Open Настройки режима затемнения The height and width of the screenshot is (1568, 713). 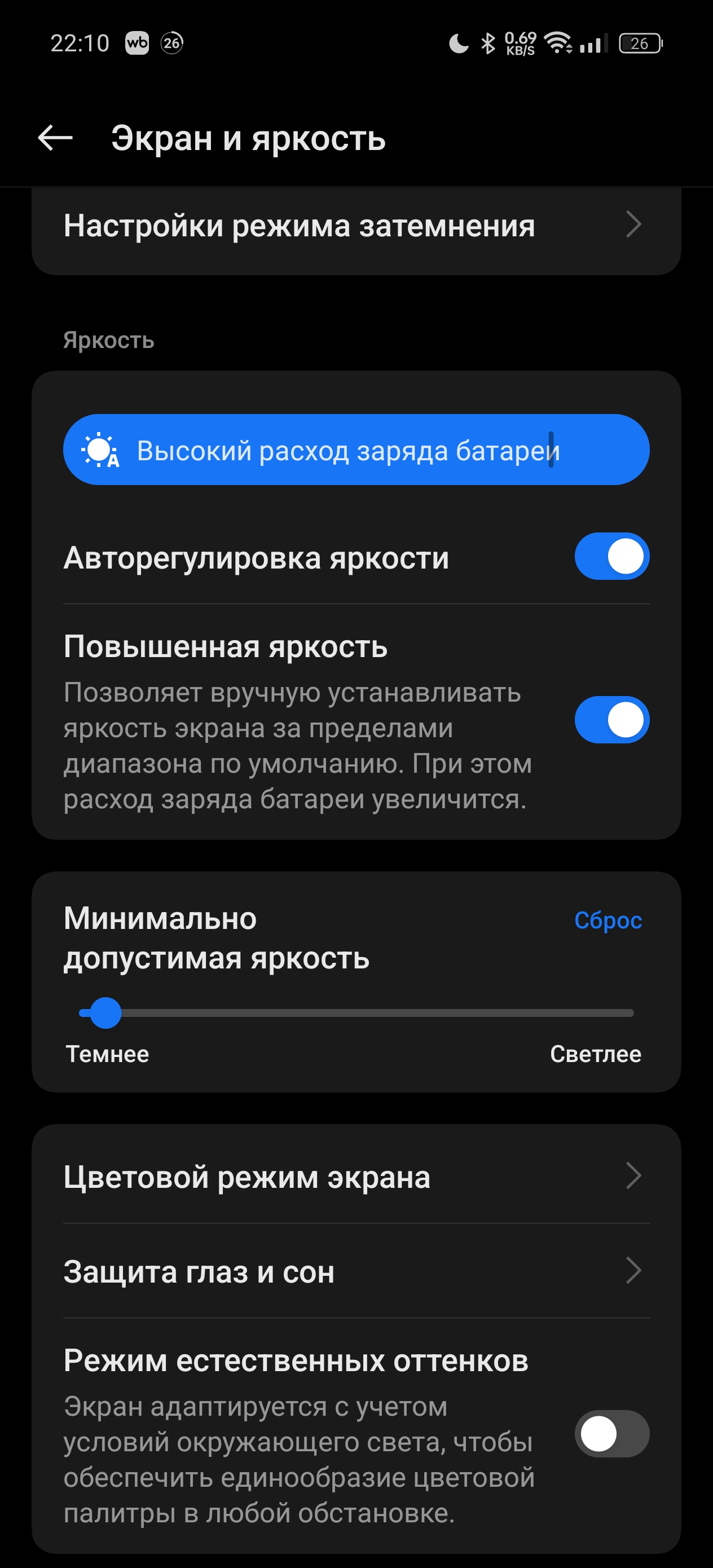tap(355, 226)
